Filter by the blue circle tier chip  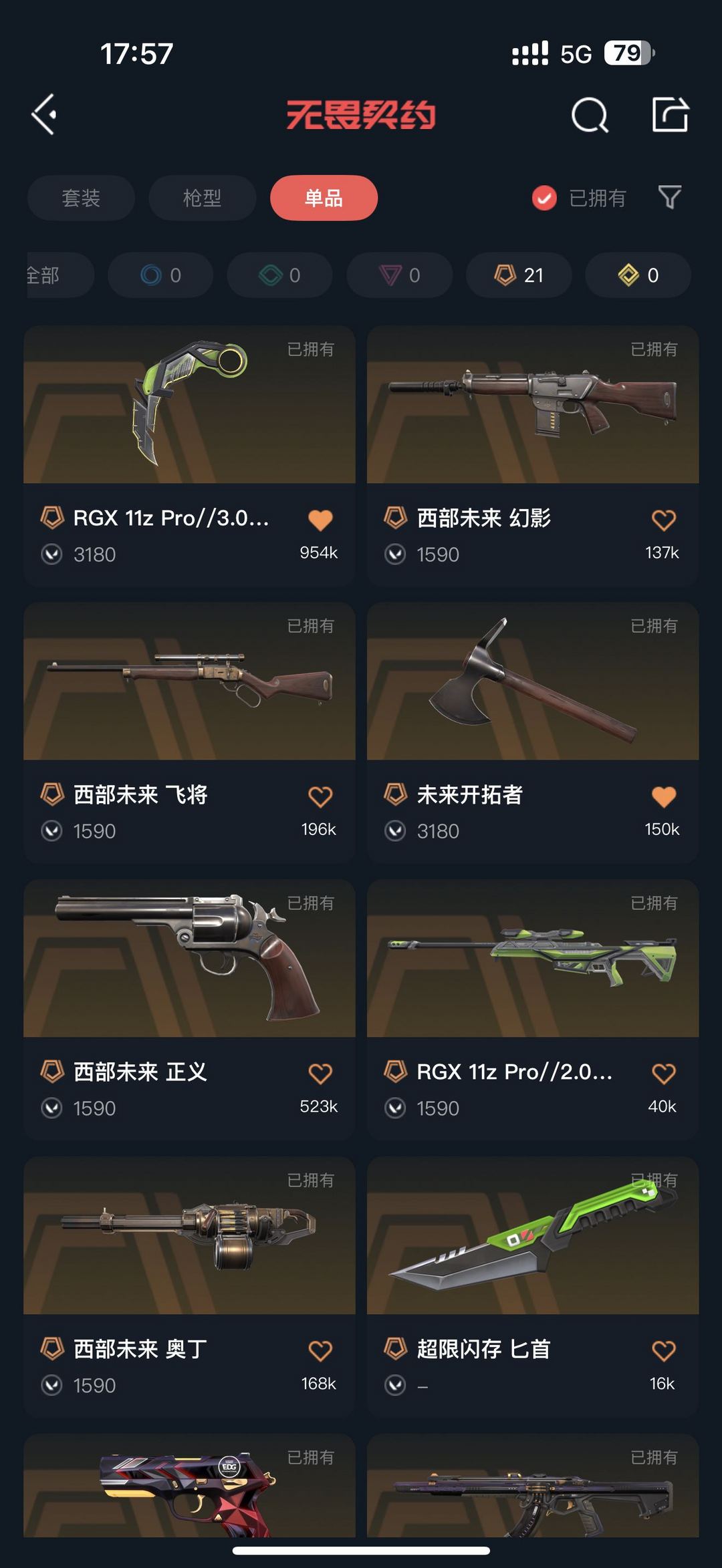160,275
